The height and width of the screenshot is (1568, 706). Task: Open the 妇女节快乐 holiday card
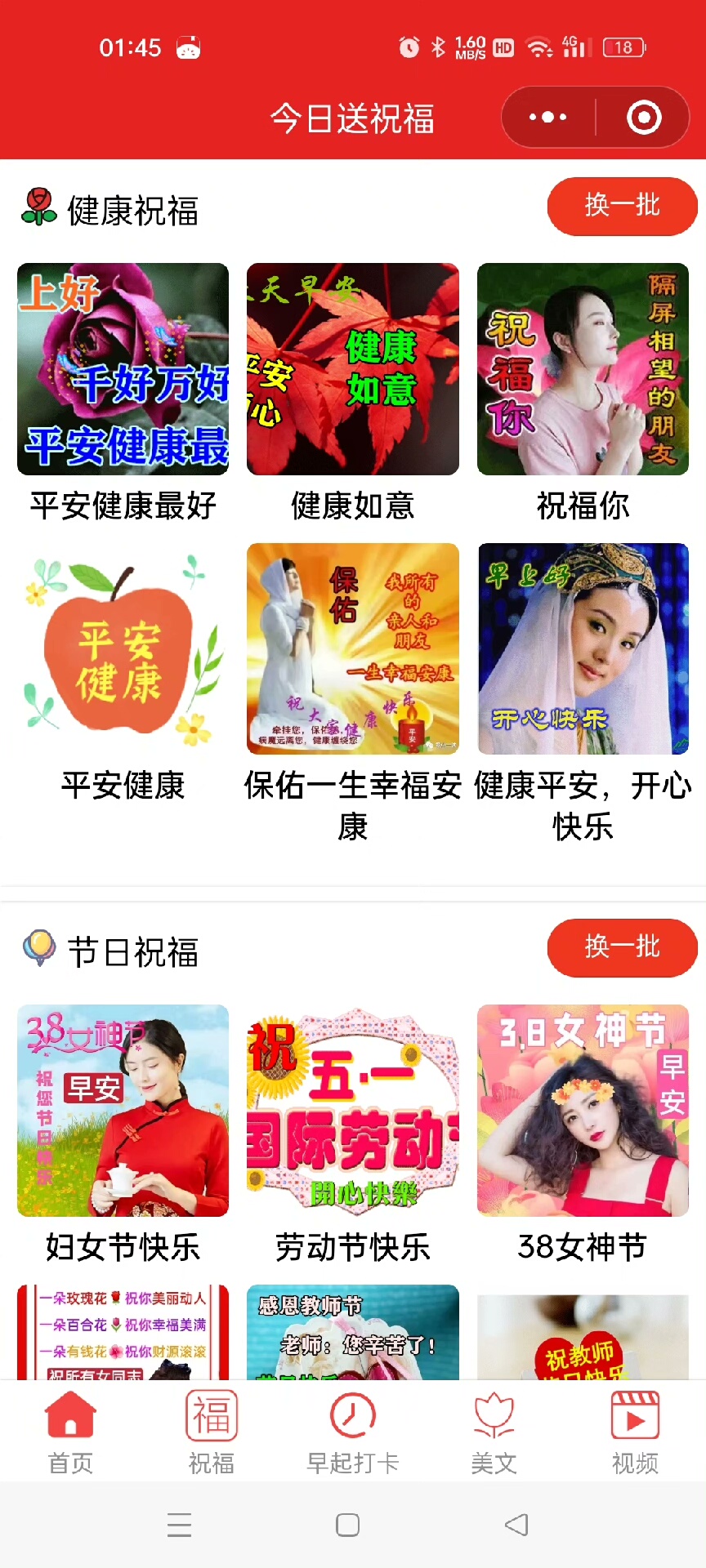tap(123, 1111)
